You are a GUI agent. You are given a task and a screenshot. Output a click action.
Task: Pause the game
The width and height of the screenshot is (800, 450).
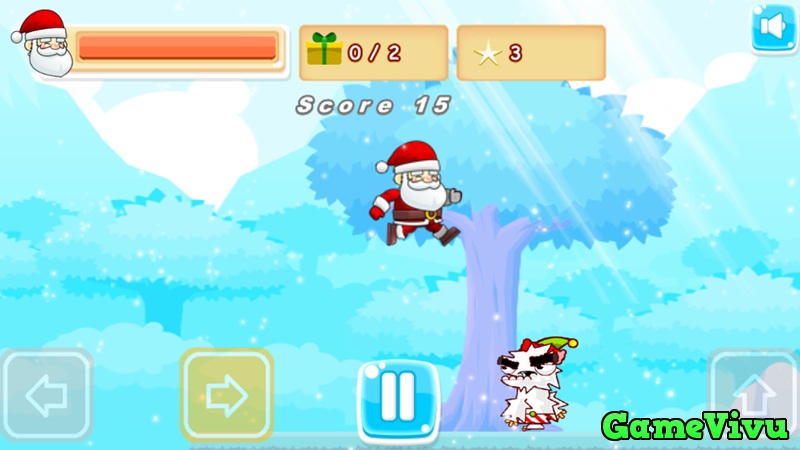coord(399,396)
